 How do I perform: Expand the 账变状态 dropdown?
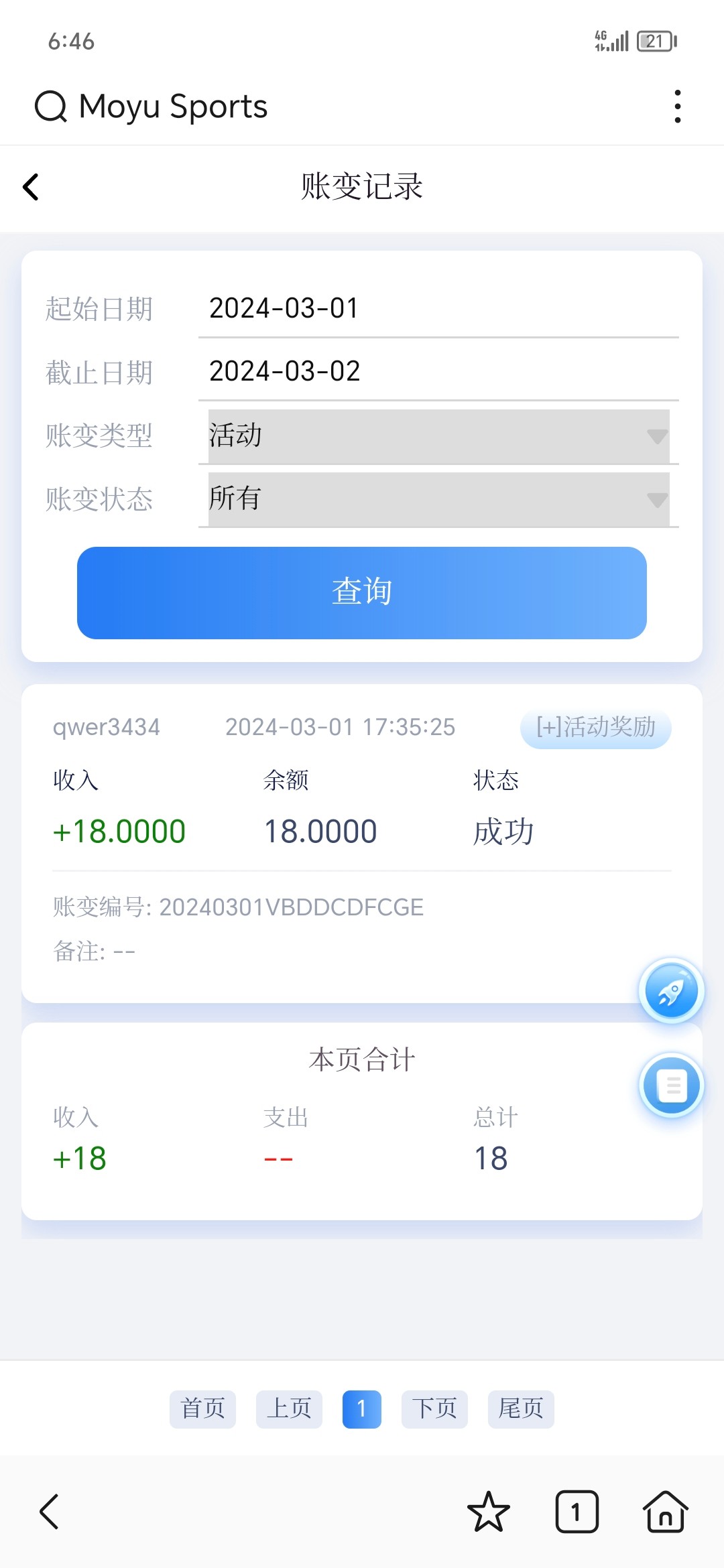point(438,499)
